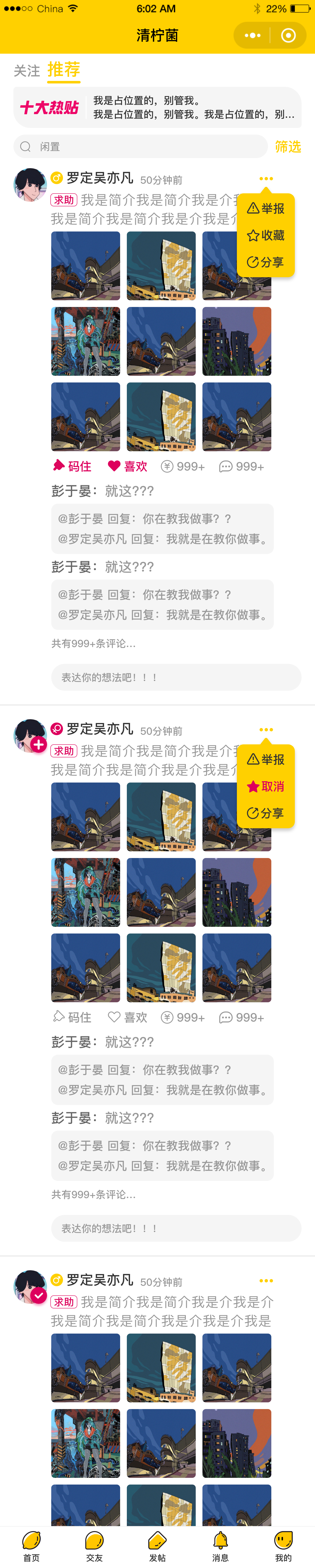Open the 我的 tab
The image size is (315, 1568).
[283, 1546]
